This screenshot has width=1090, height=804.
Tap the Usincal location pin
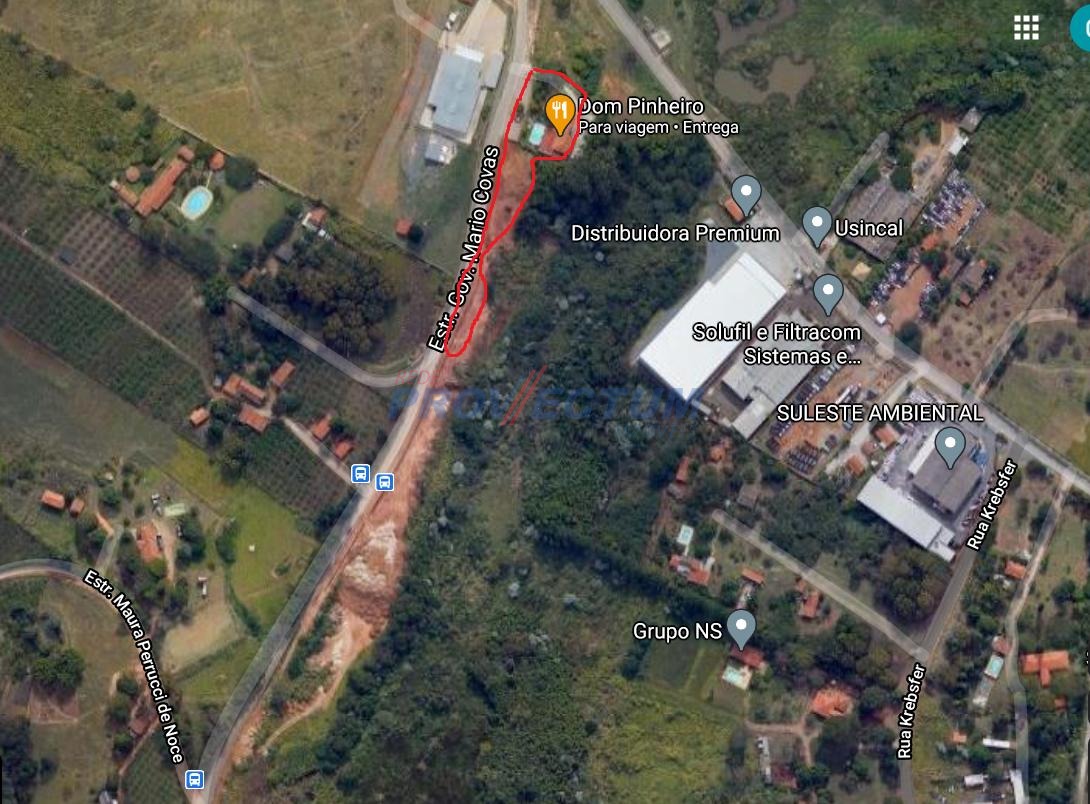pyautogui.click(x=817, y=225)
